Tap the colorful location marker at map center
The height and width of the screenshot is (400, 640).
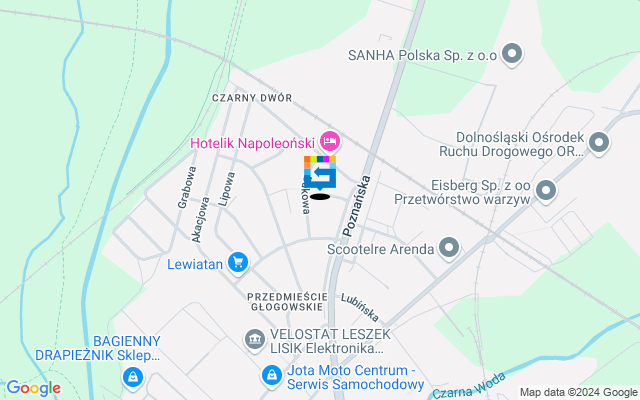[320, 175]
